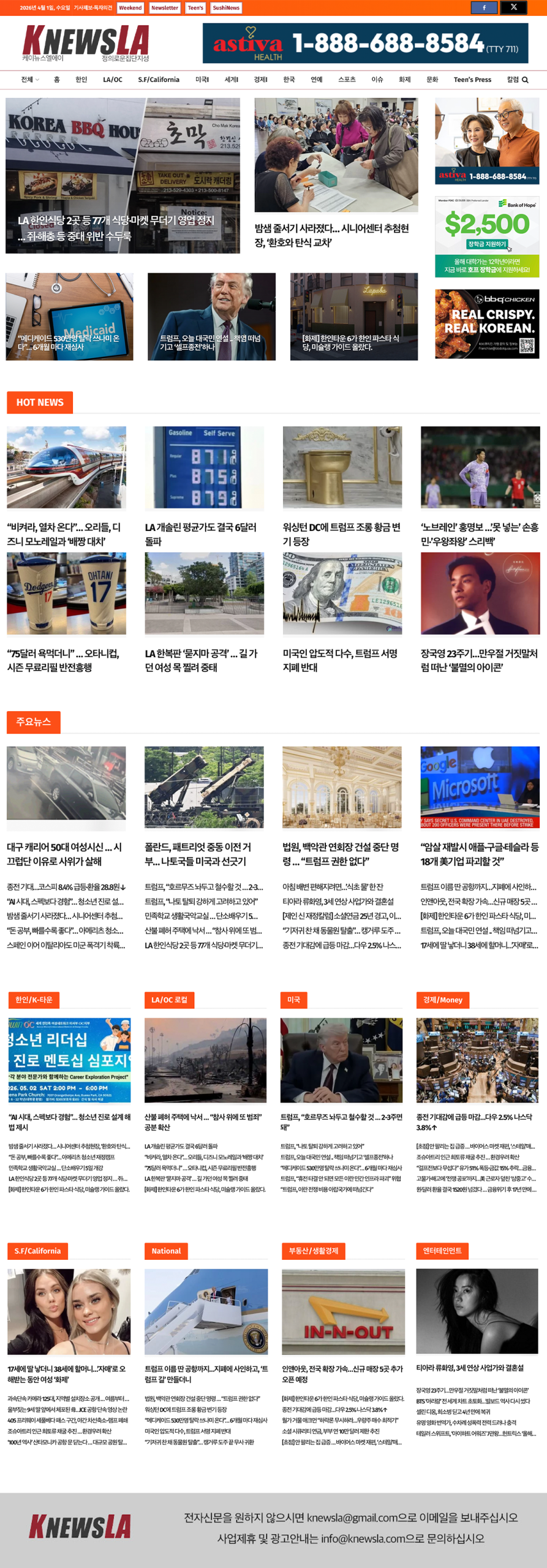Image resolution: width=547 pixels, height=1568 pixels.
Task: Tap the Bank of Hope $2,500 scholarship ad
Action: [487, 236]
